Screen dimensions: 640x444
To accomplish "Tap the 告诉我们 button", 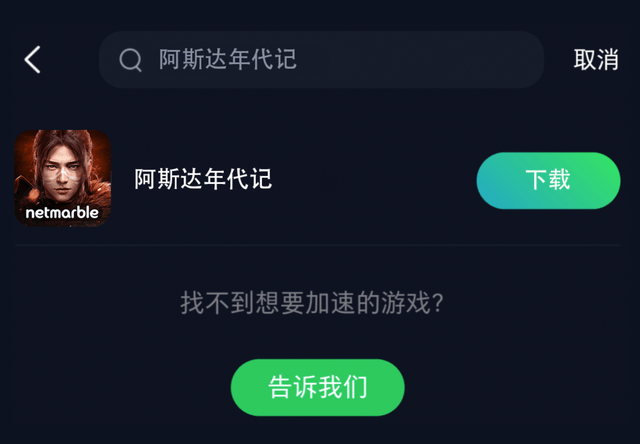I will click(x=318, y=387).
